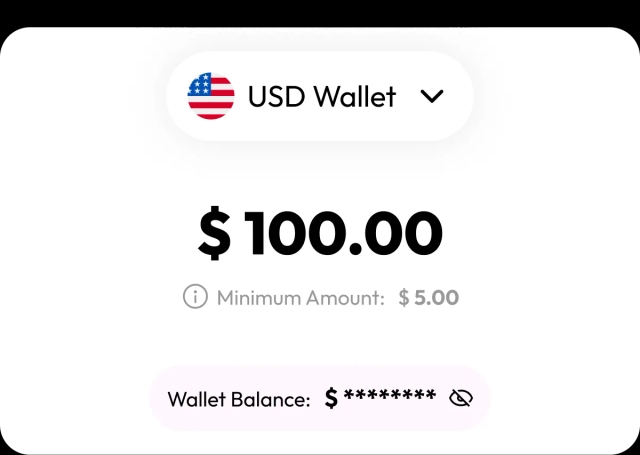Tap the minimum amount info icon
The height and width of the screenshot is (455, 640).
click(195, 297)
